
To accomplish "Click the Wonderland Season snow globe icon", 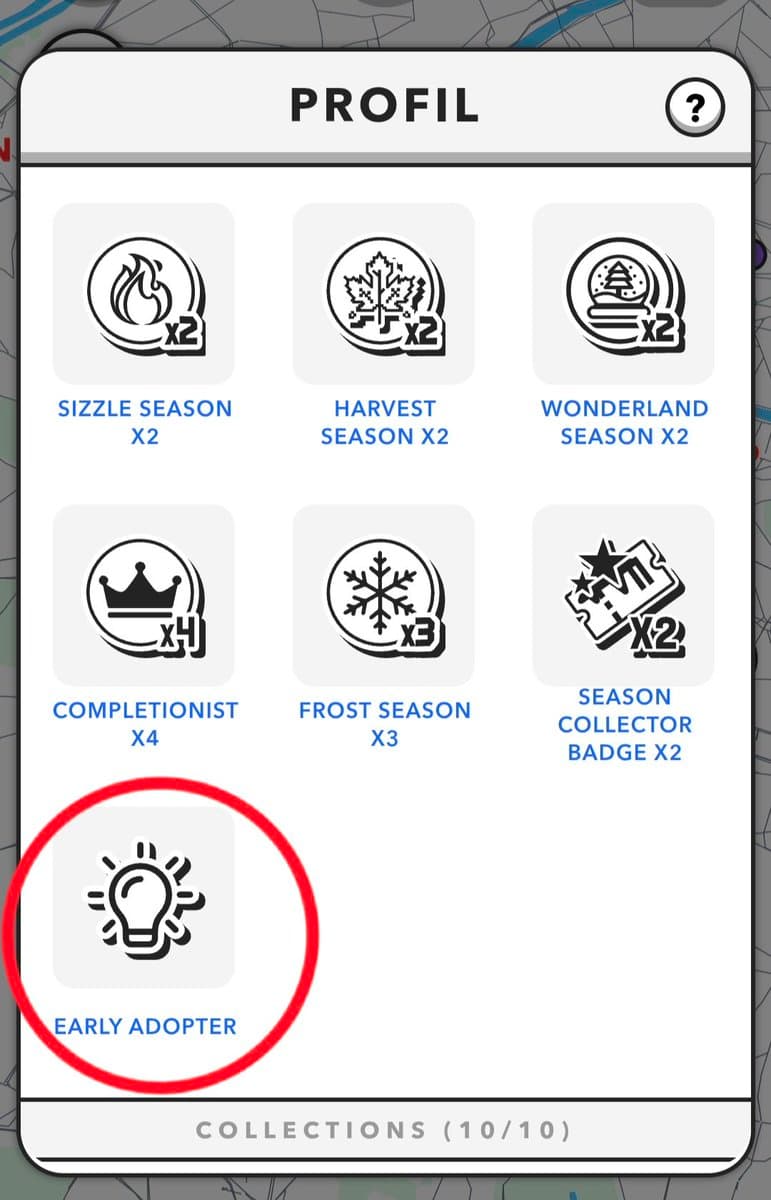I will 623,292.
